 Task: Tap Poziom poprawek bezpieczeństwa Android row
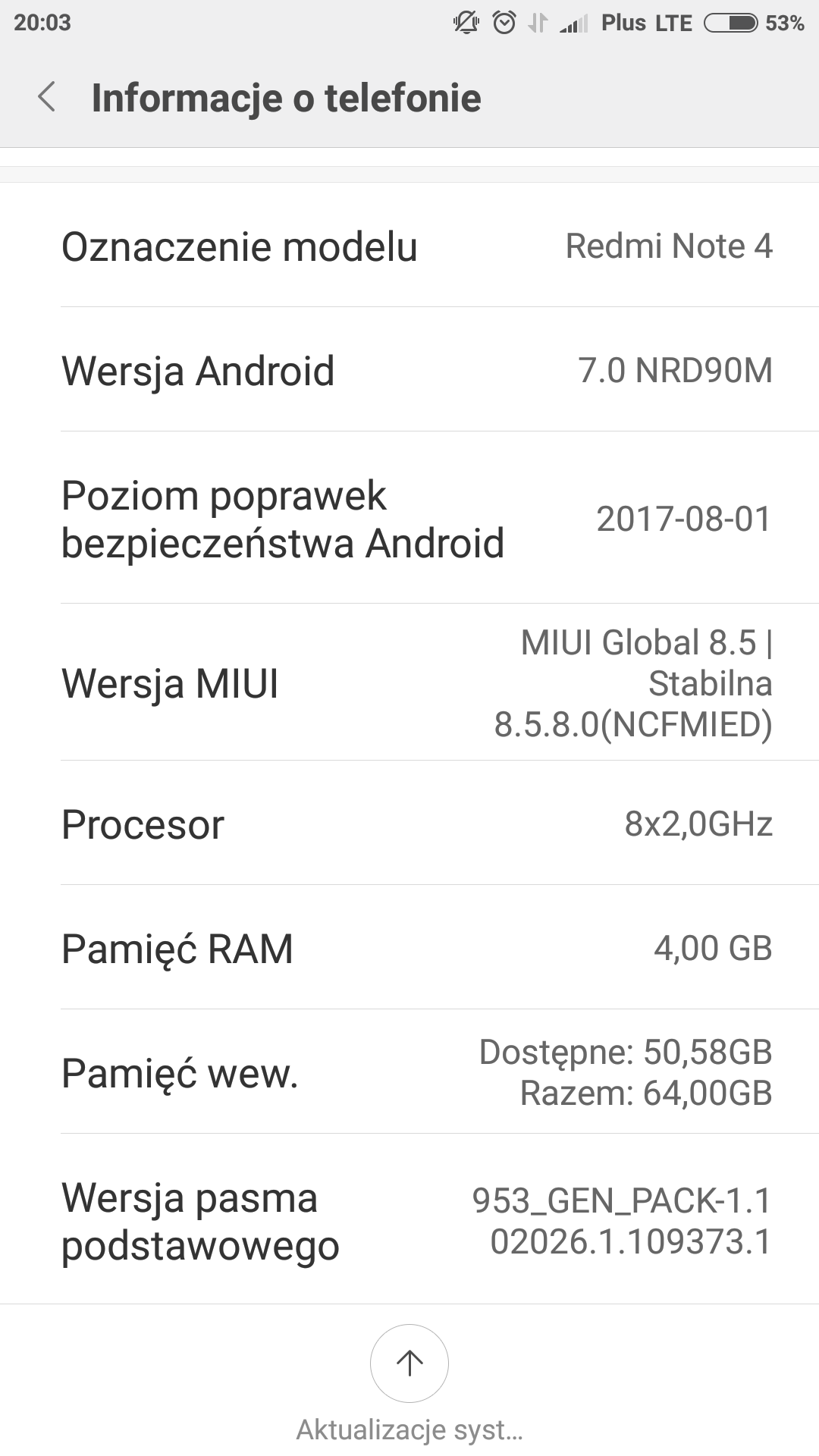coord(409,519)
